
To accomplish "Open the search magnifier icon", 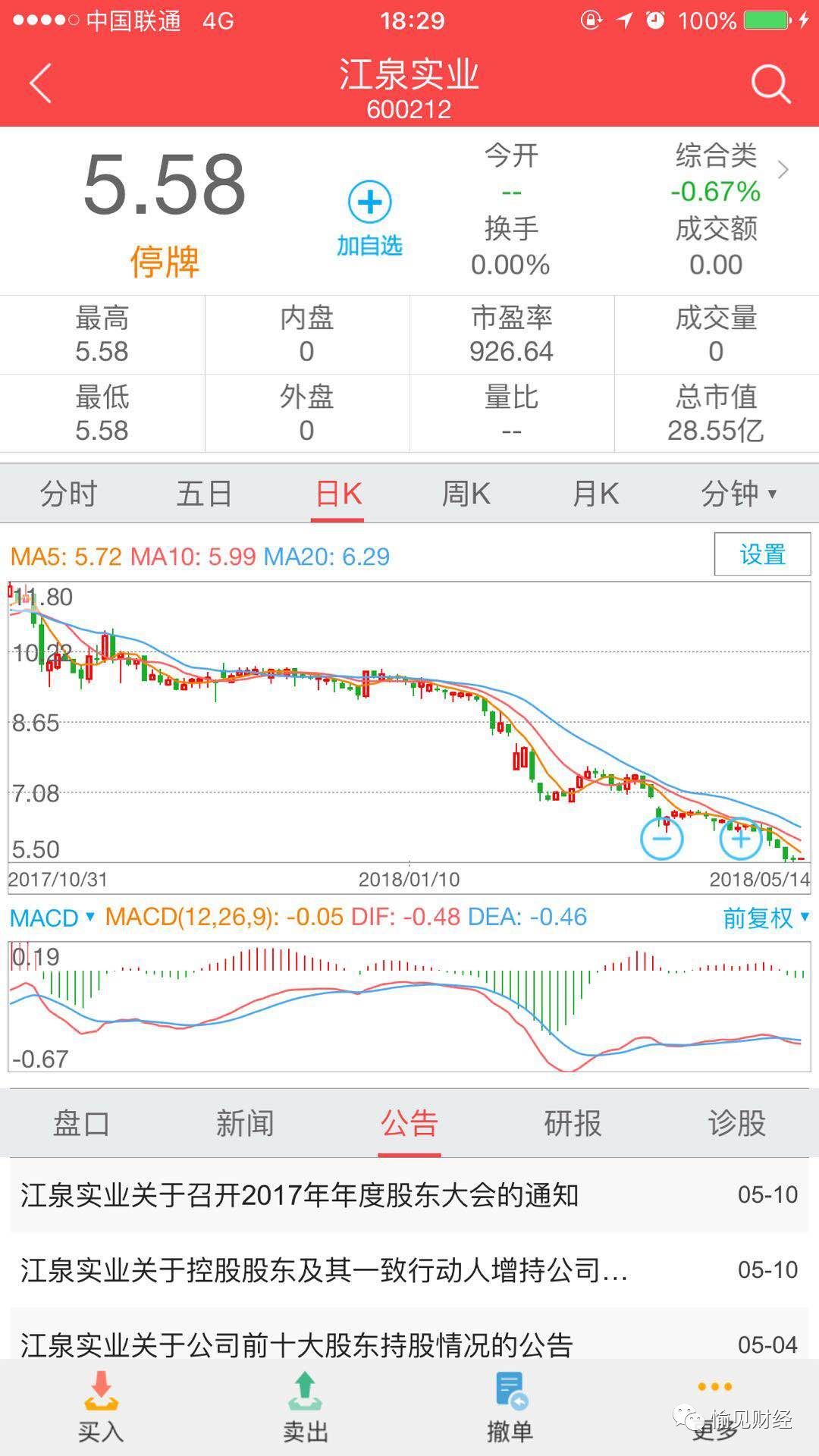I will click(x=770, y=83).
